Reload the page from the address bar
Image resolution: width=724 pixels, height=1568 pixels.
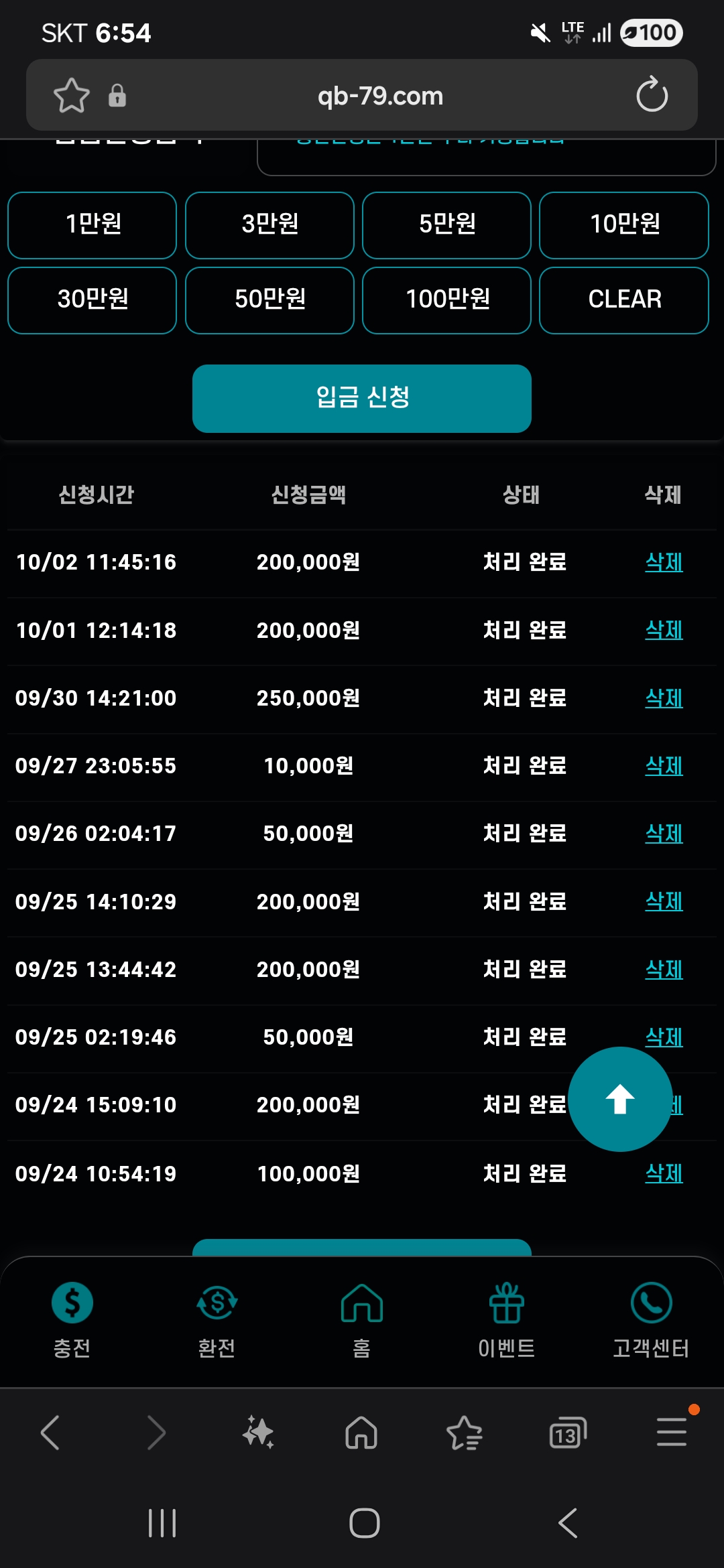click(x=652, y=95)
